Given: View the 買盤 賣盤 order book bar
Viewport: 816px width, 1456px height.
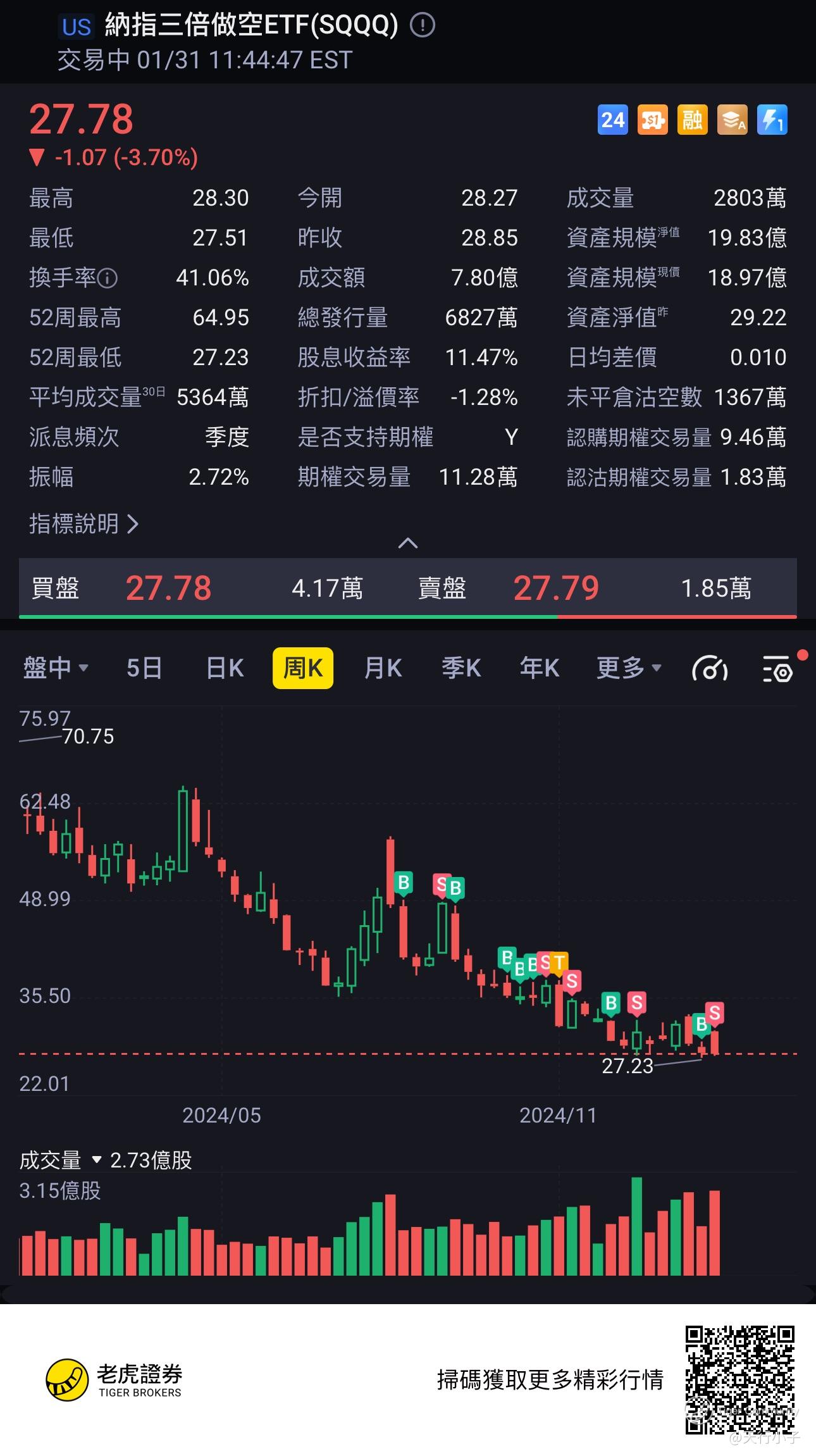Looking at the screenshot, I should 408,588.
